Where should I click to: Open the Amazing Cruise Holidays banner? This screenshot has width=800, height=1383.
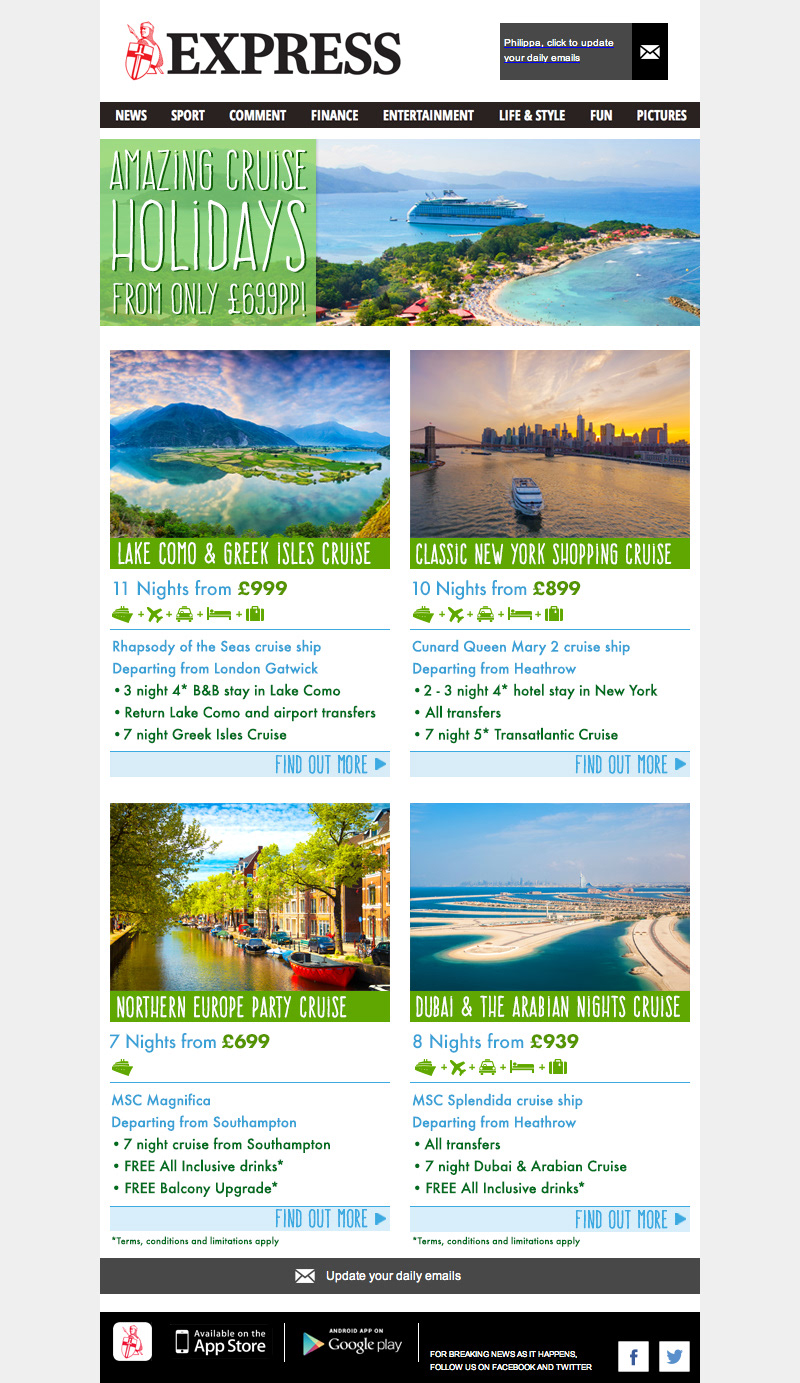tap(400, 232)
